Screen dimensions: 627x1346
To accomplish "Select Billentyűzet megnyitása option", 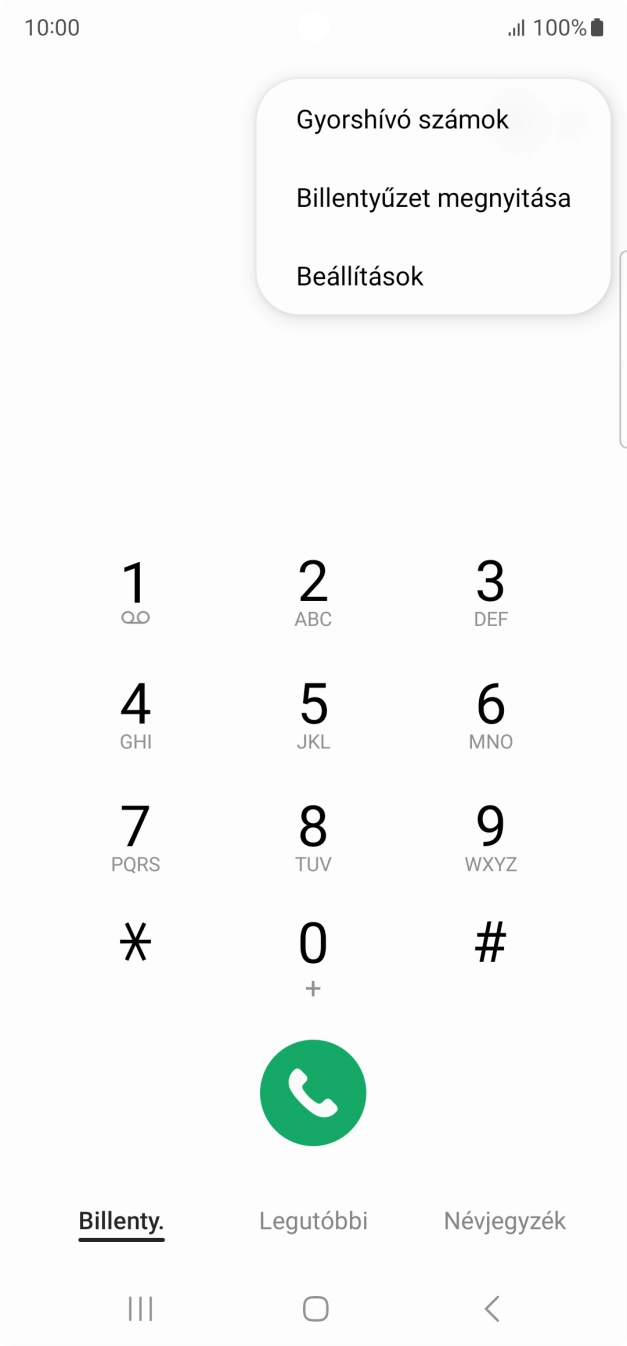I will coord(433,198).
